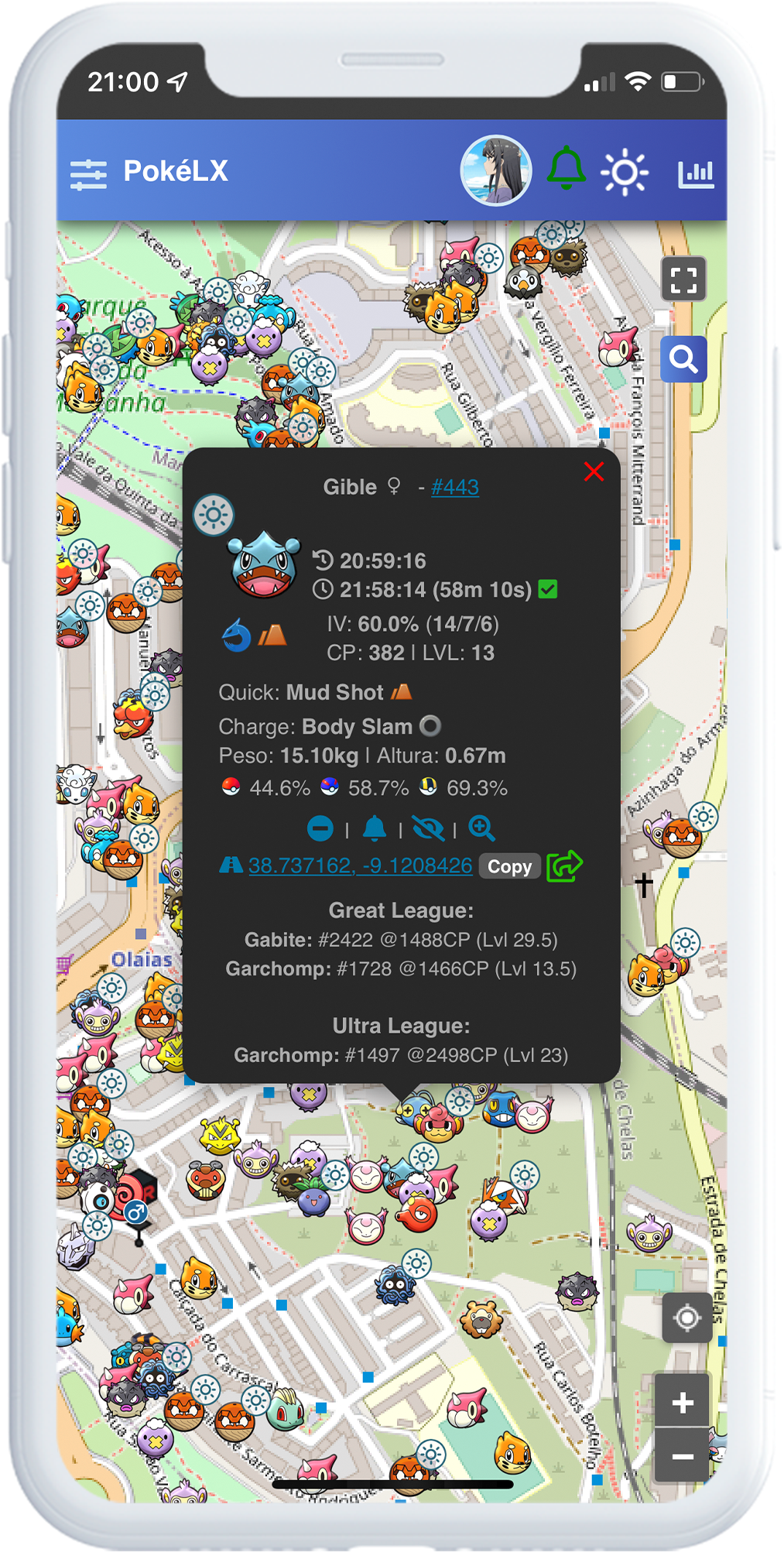Enter fullscreen map mode
This screenshot has height=1556, width=784.
coord(683,279)
